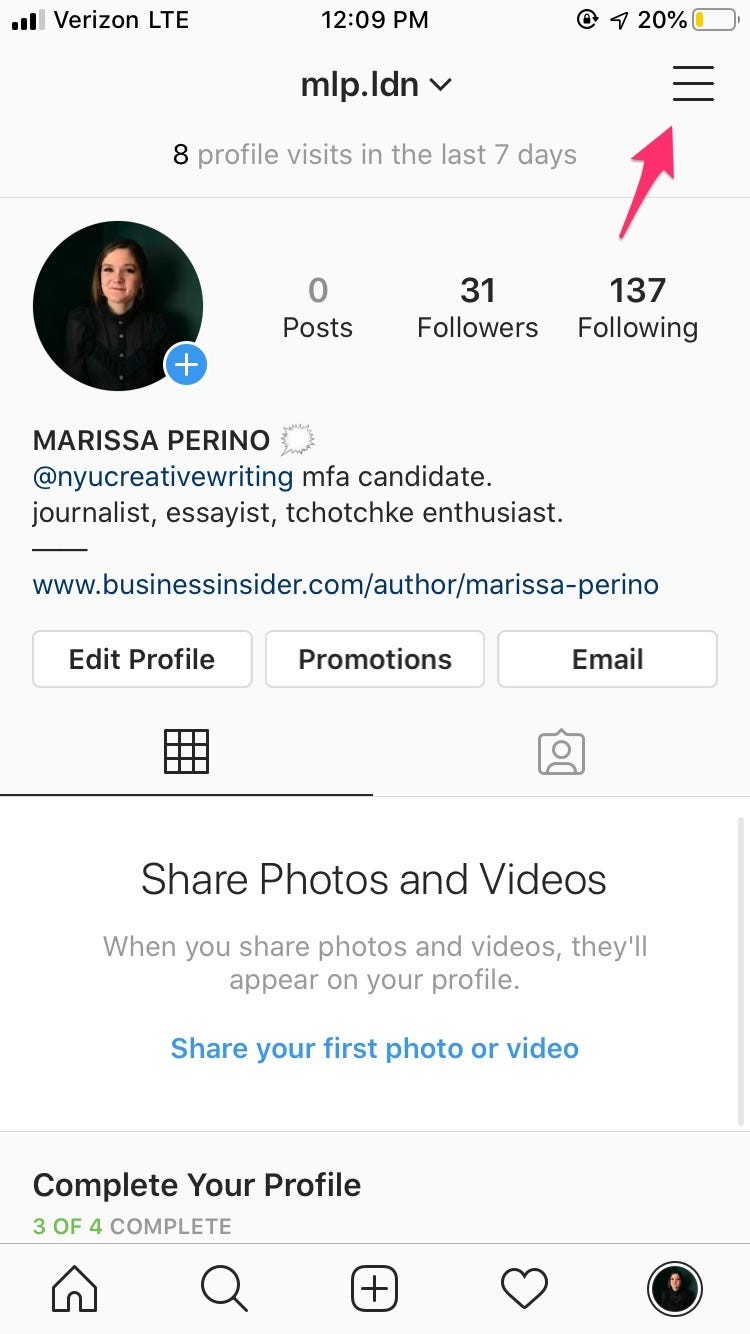This screenshot has height=1334, width=750.
Task: Open the new post plus icon
Action: tap(374, 1289)
